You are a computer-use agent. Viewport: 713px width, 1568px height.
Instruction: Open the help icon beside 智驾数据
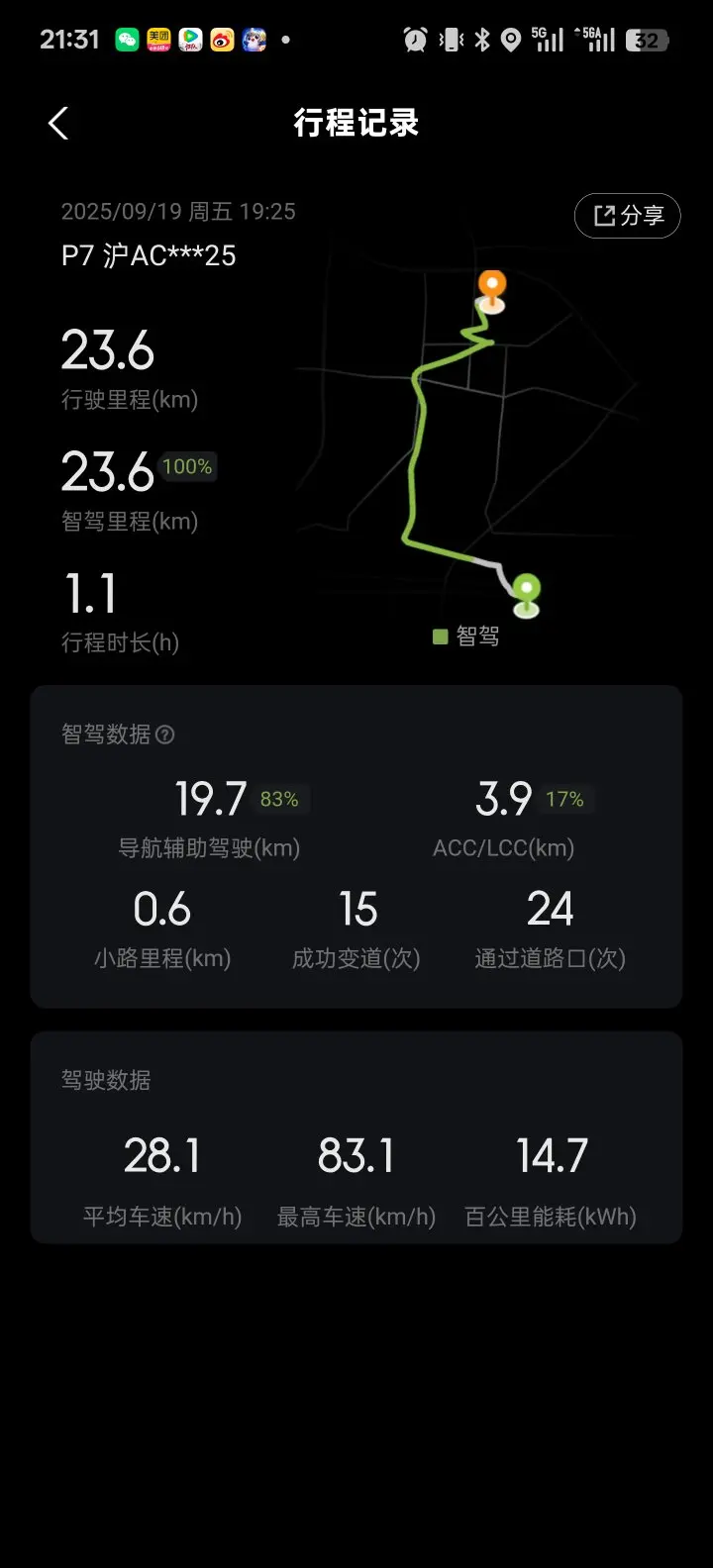pos(165,735)
